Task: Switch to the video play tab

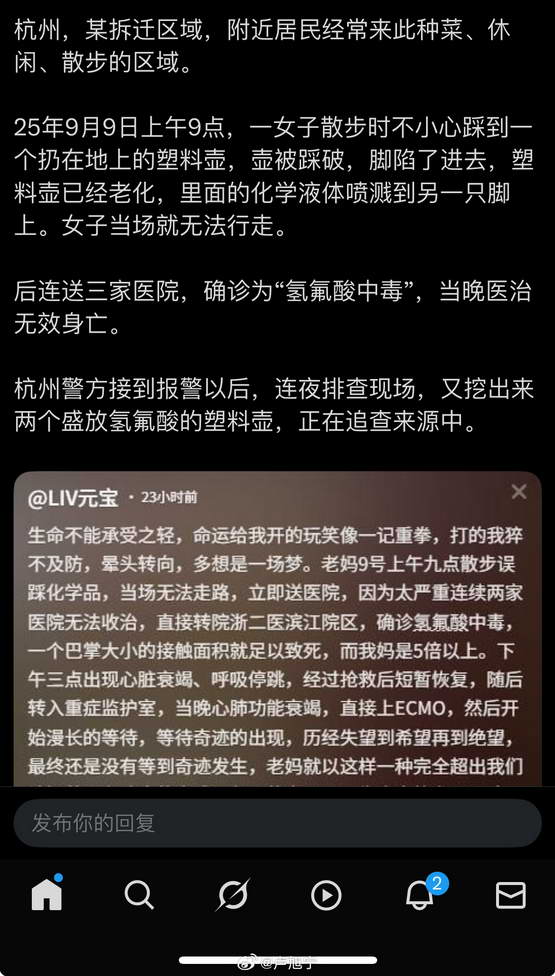Action: tap(326, 896)
